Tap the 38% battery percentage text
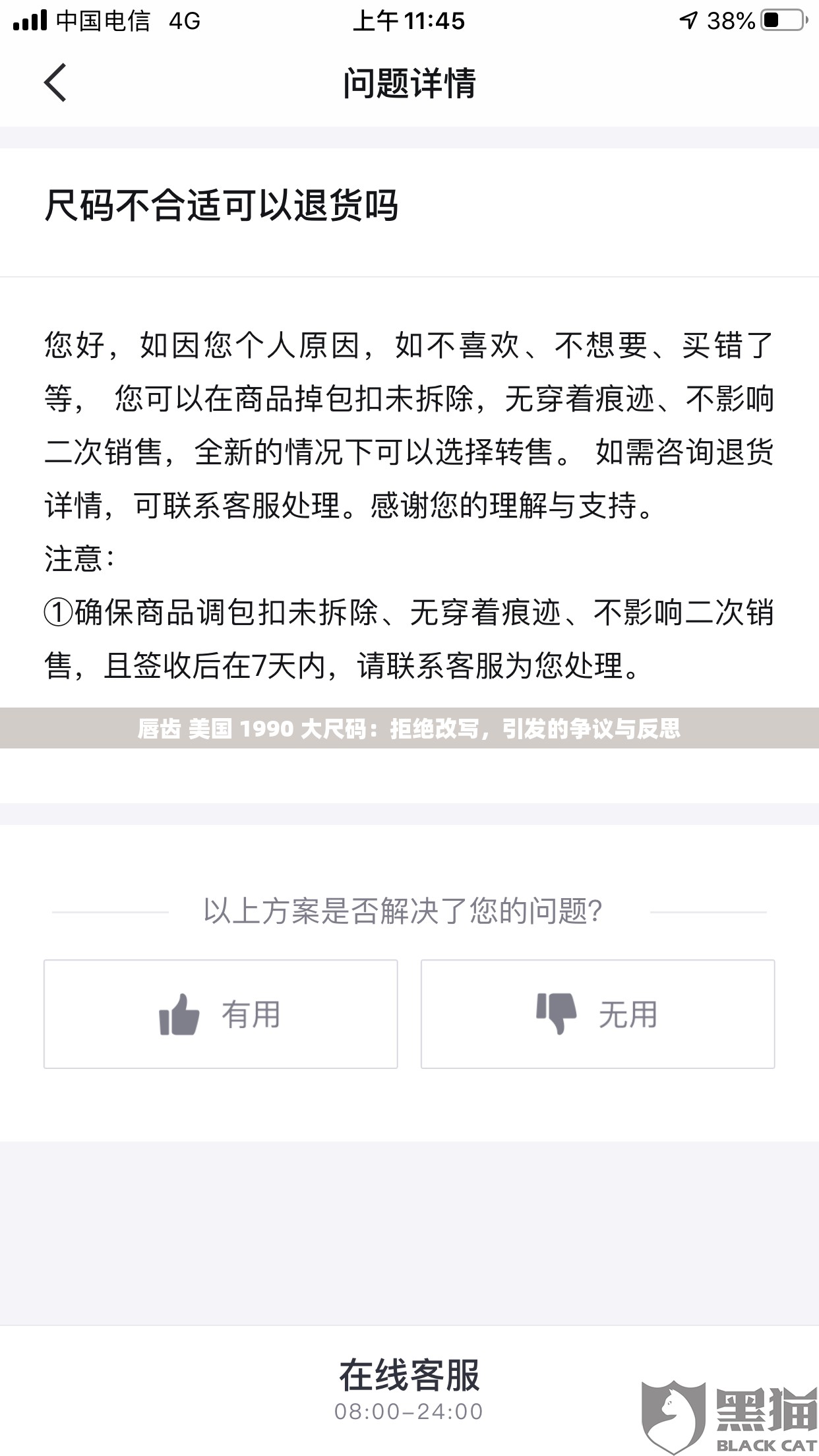This screenshot has width=819, height=1456. 732,20
